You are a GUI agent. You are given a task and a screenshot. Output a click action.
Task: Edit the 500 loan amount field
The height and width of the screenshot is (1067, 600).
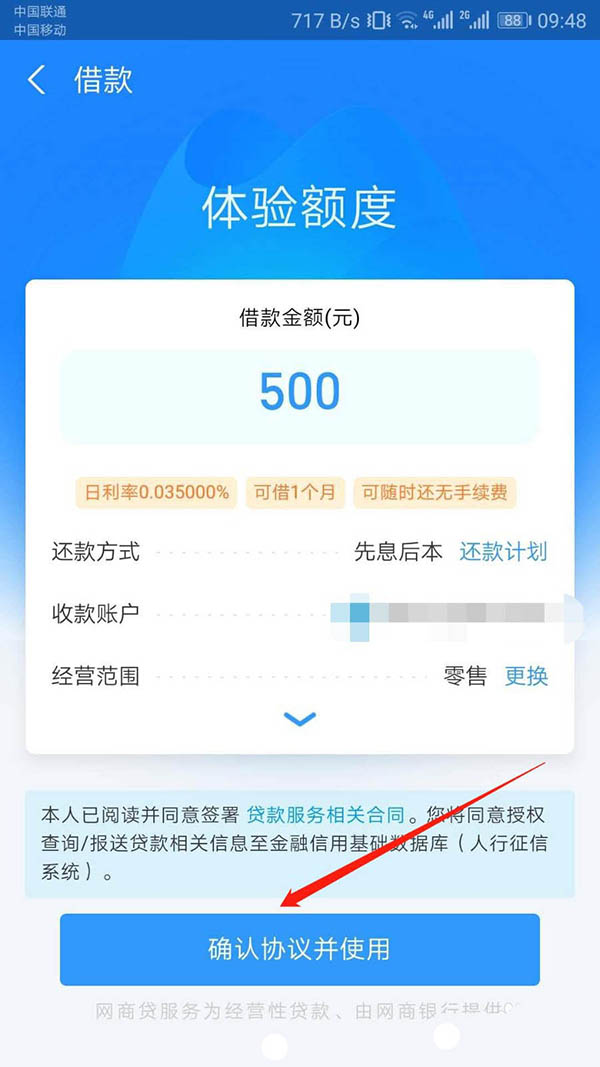click(300, 393)
